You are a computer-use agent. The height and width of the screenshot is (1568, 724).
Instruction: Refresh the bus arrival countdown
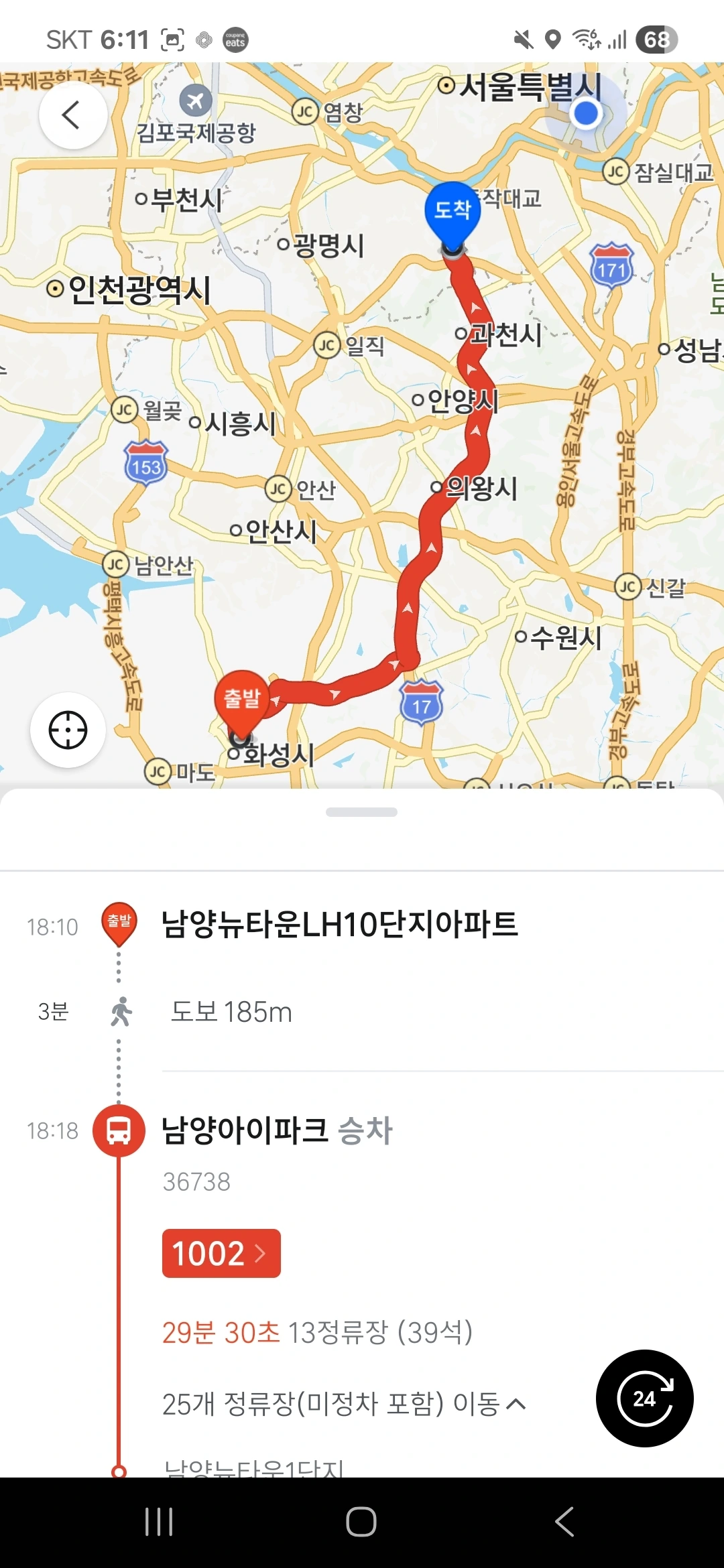click(644, 1398)
